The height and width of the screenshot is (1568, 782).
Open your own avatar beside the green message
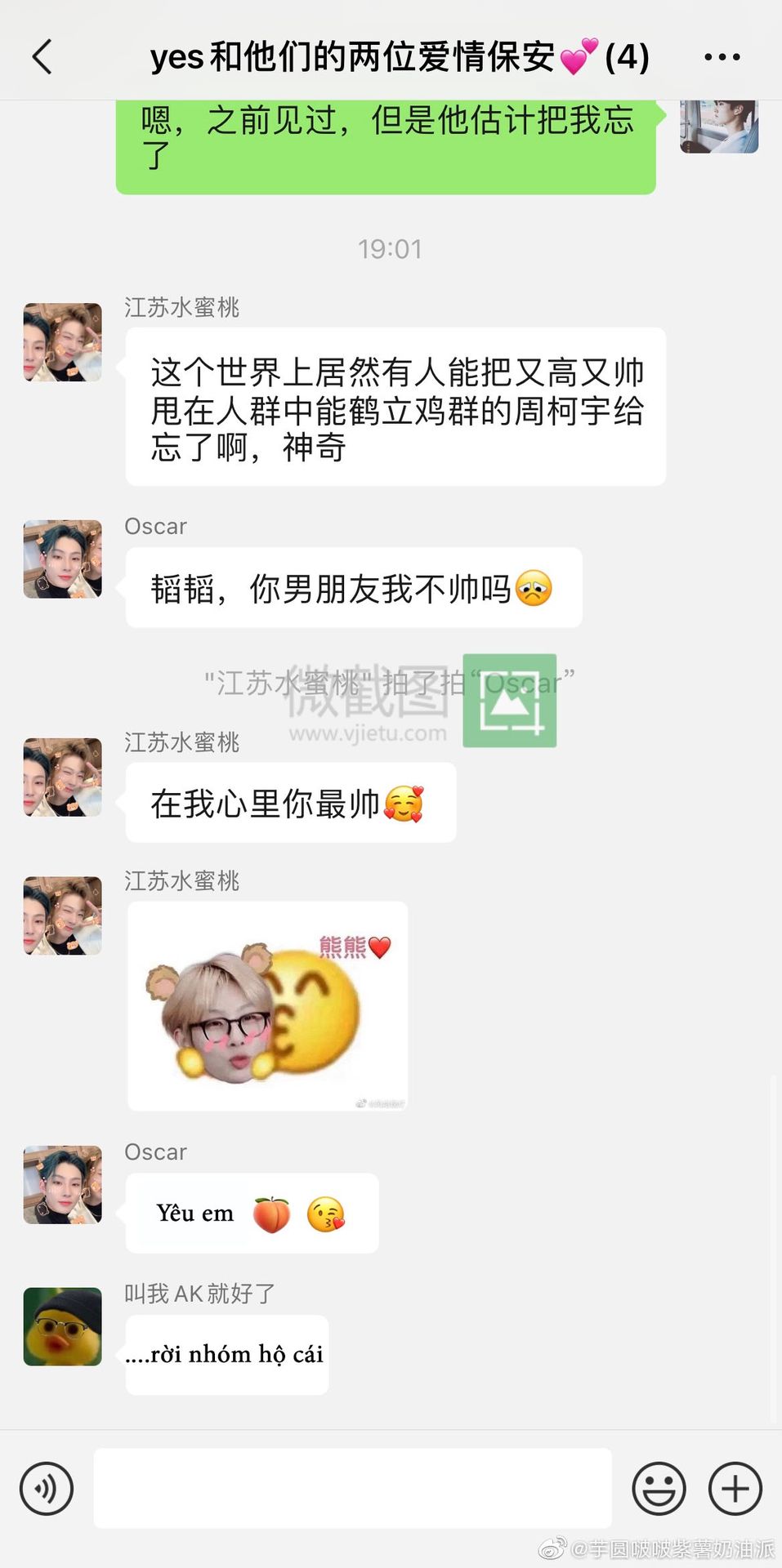tap(719, 126)
